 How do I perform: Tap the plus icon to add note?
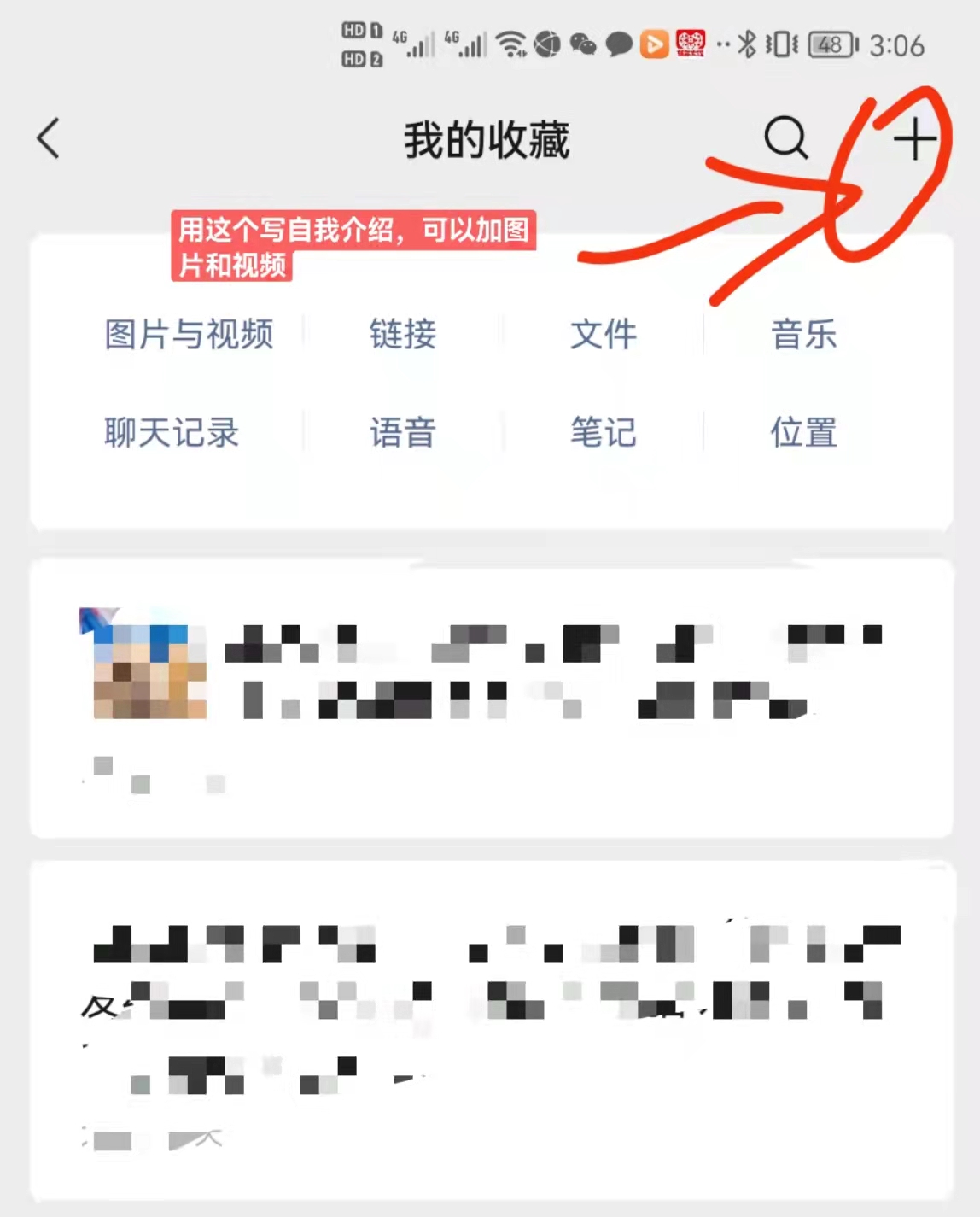pyautogui.click(x=914, y=139)
